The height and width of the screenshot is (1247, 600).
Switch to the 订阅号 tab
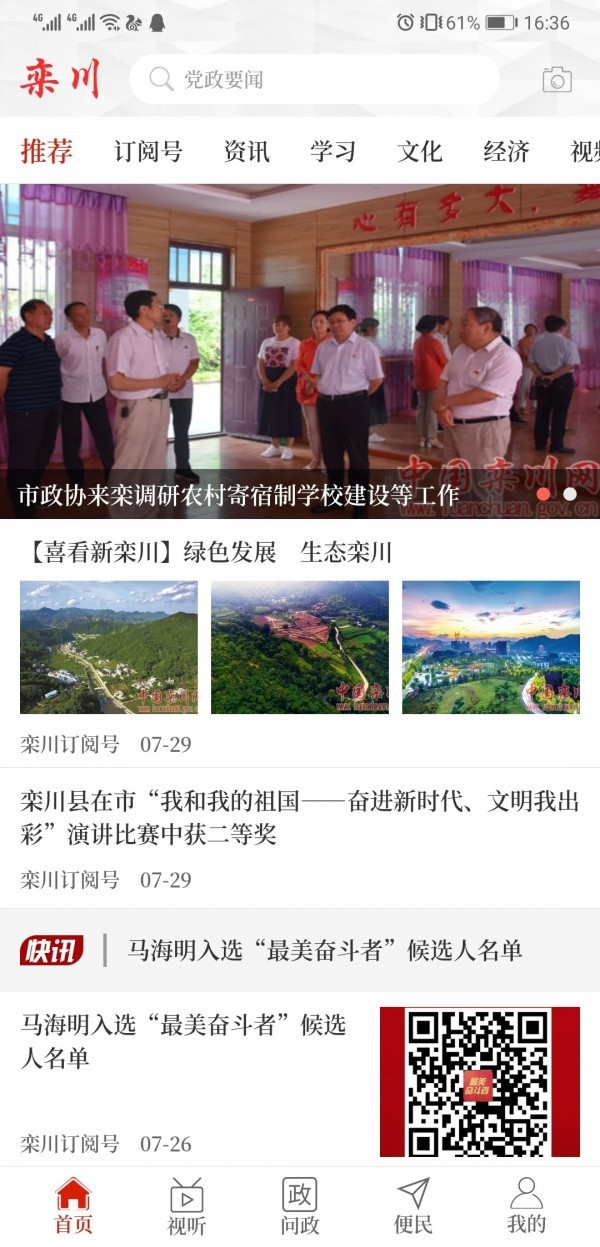pyautogui.click(x=148, y=152)
